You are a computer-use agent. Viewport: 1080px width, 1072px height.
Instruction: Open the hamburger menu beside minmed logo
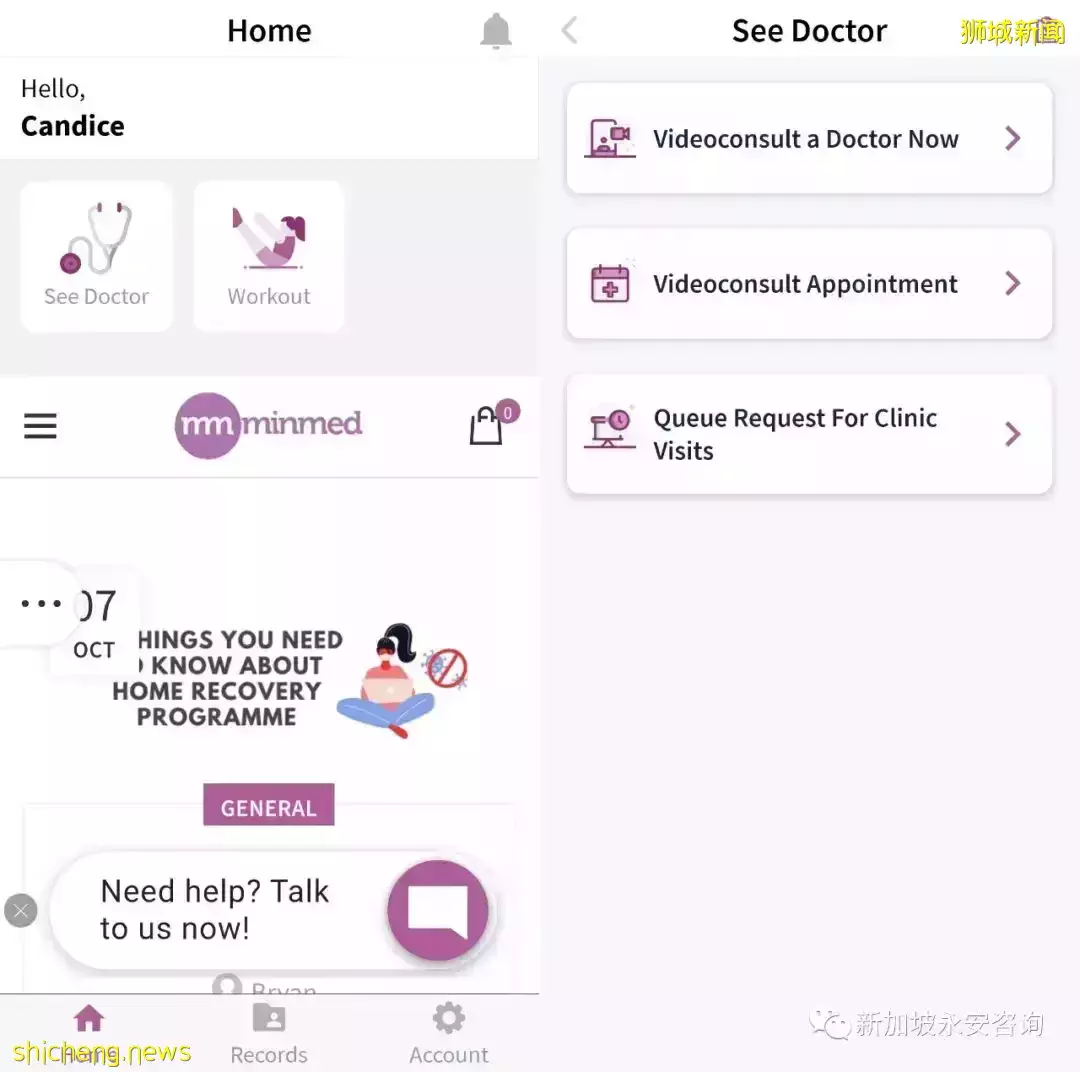point(40,427)
